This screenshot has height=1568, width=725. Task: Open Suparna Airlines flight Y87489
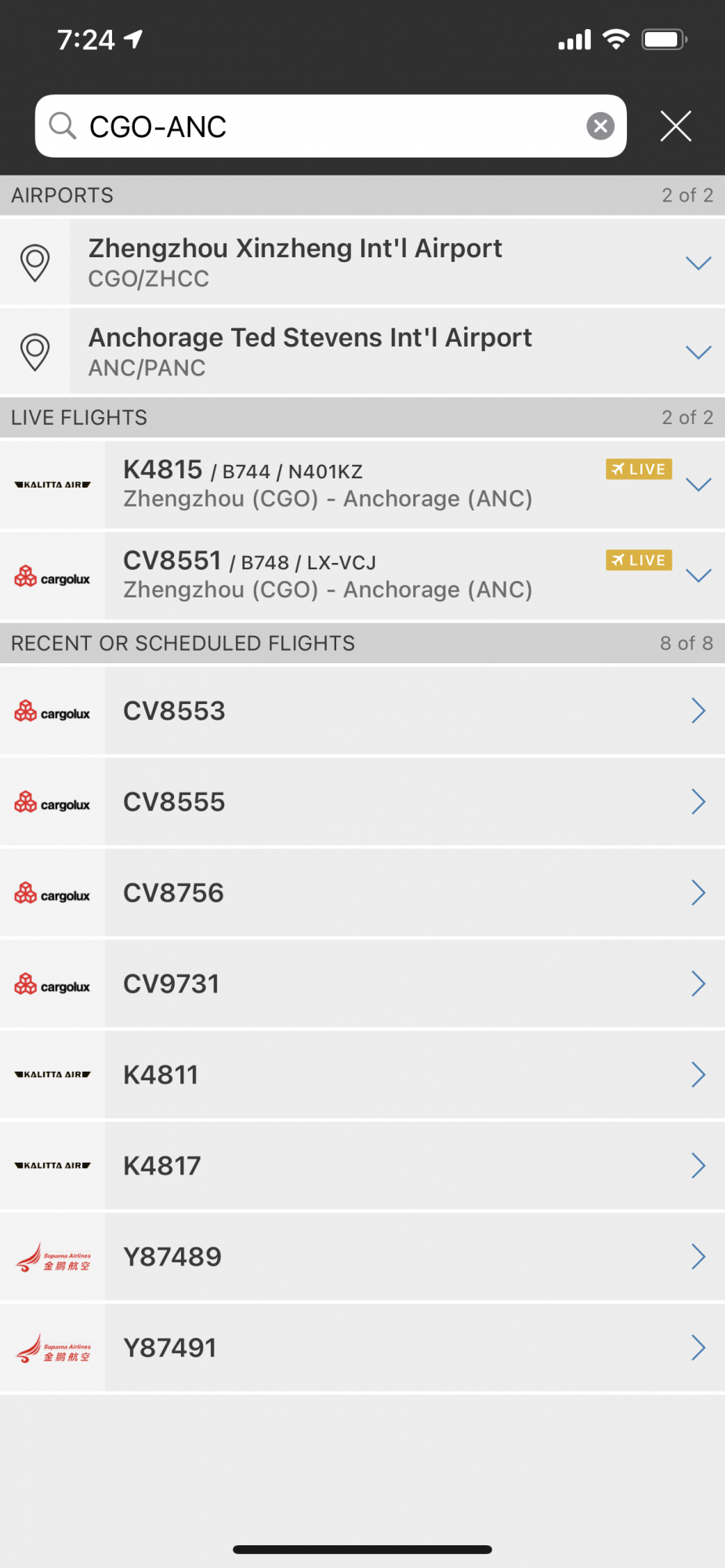pos(414,1257)
